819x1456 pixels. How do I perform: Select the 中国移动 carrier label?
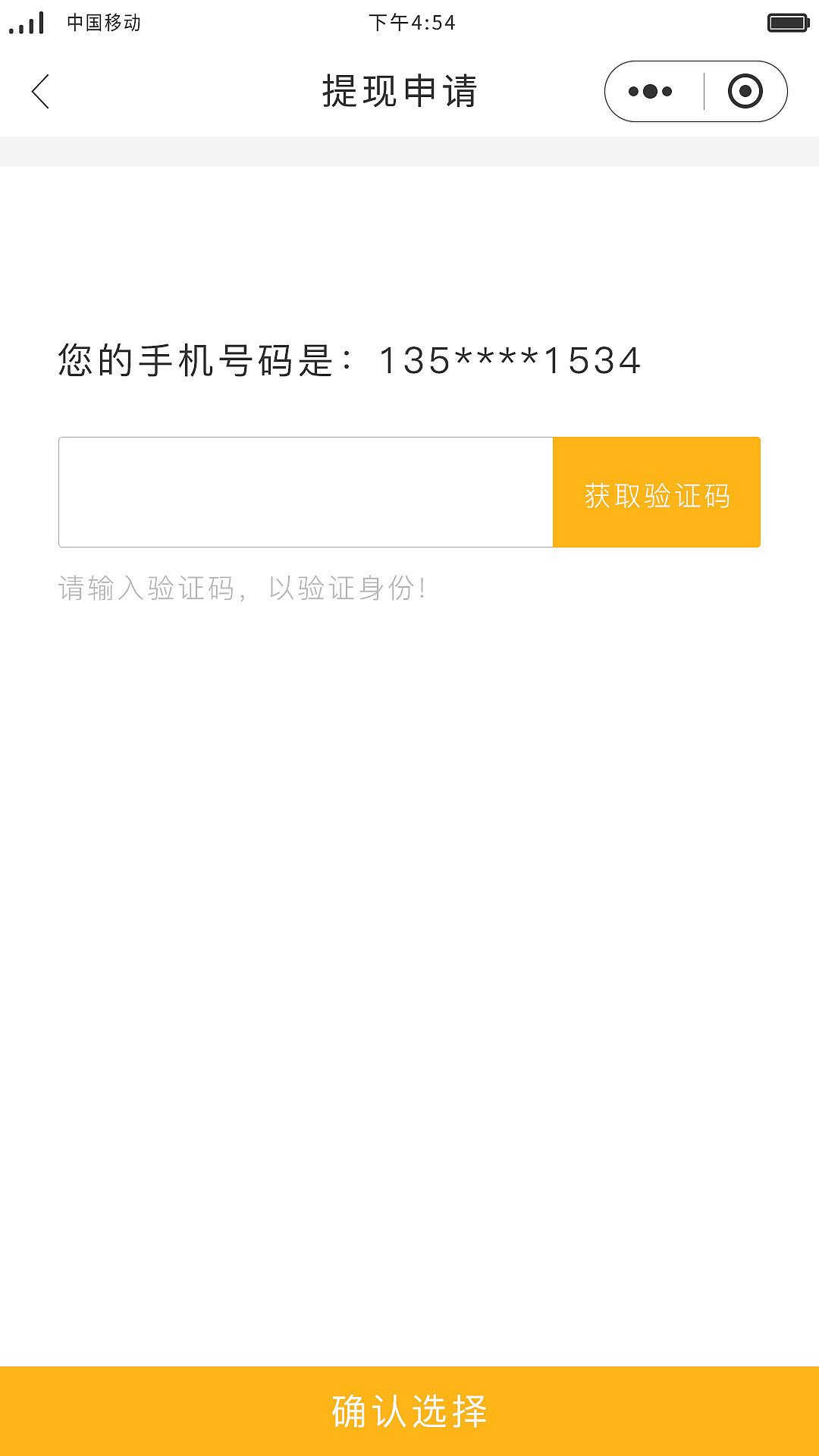(103, 23)
